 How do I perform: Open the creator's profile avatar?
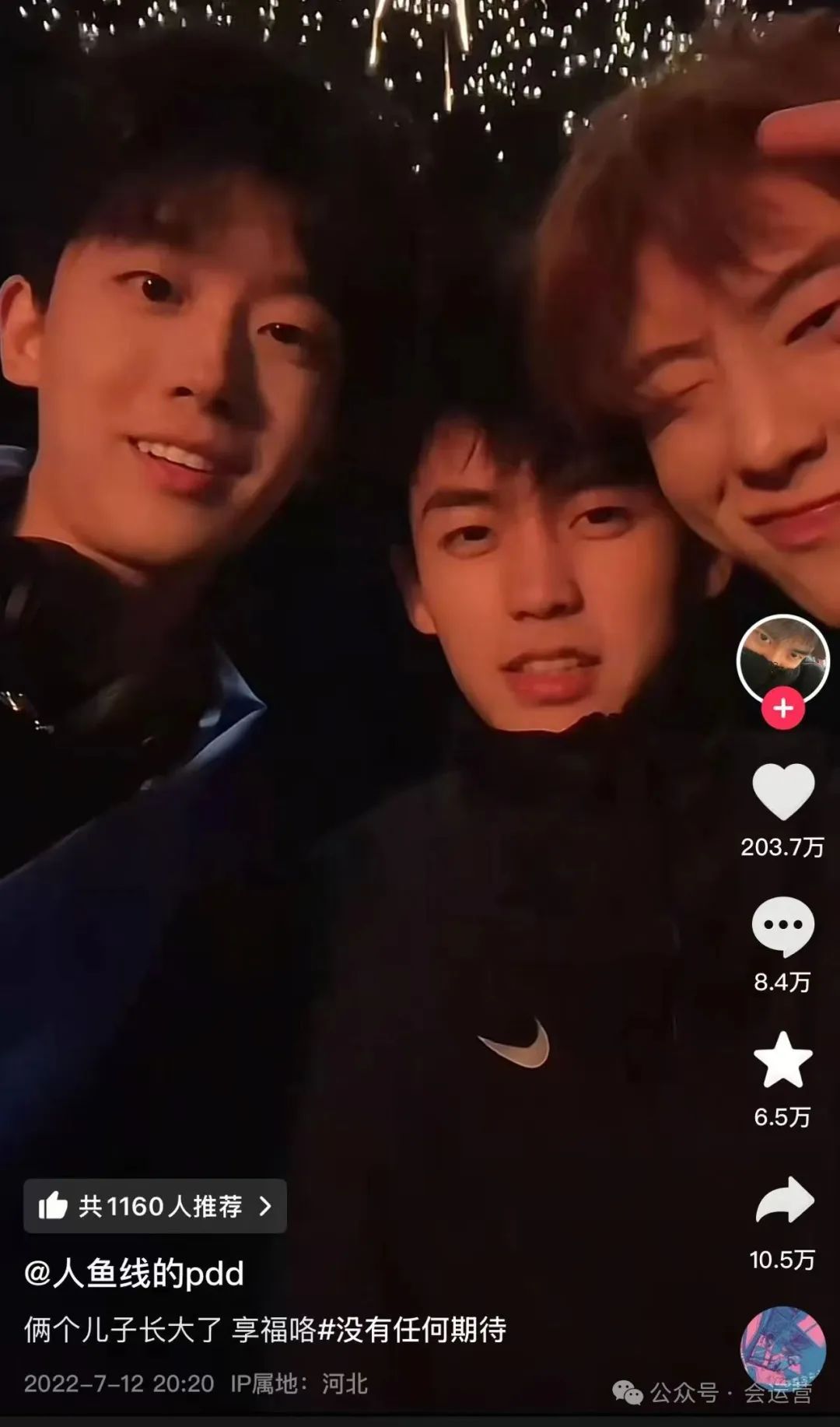pyautogui.click(x=783, y=660)
